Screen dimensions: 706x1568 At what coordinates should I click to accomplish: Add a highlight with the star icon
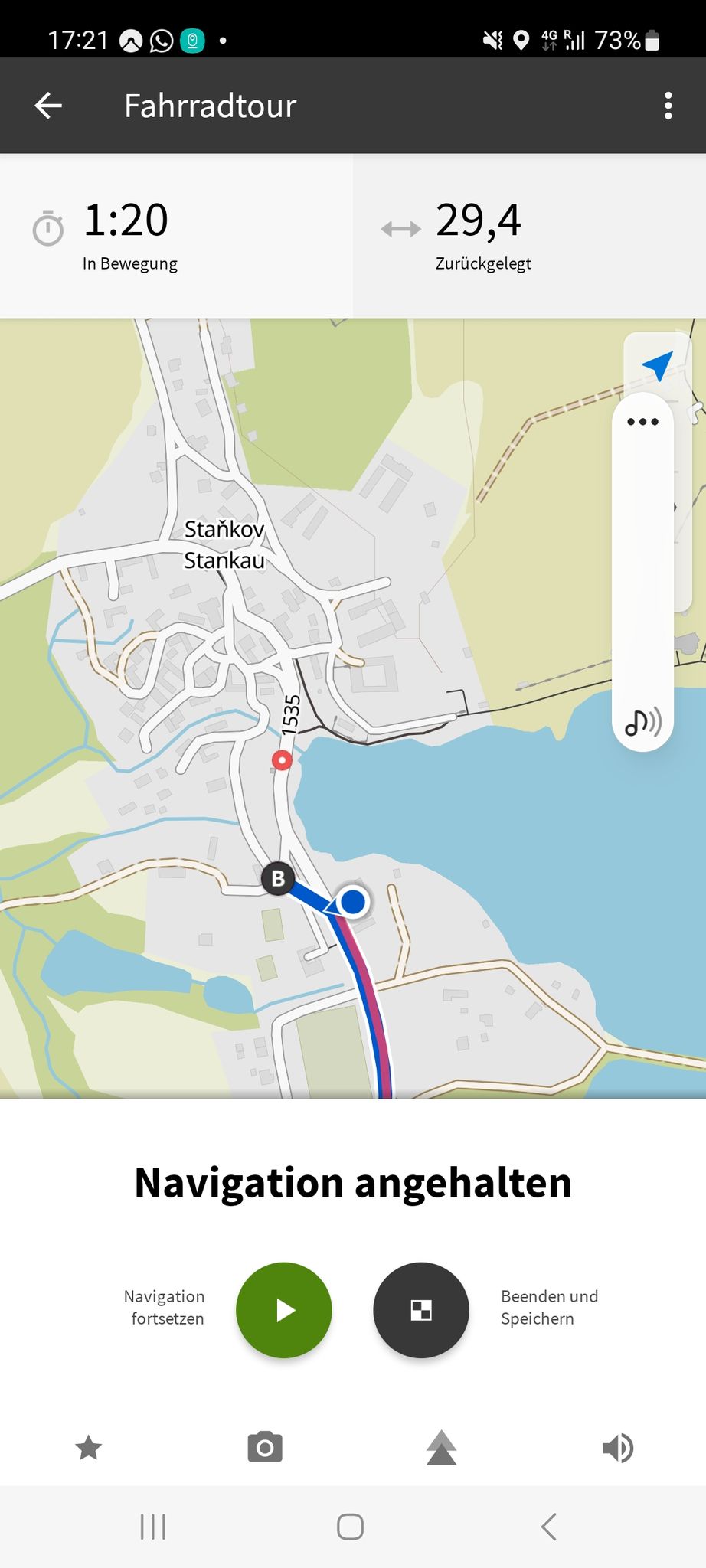pyautogui.click(x=89, y=1448)
